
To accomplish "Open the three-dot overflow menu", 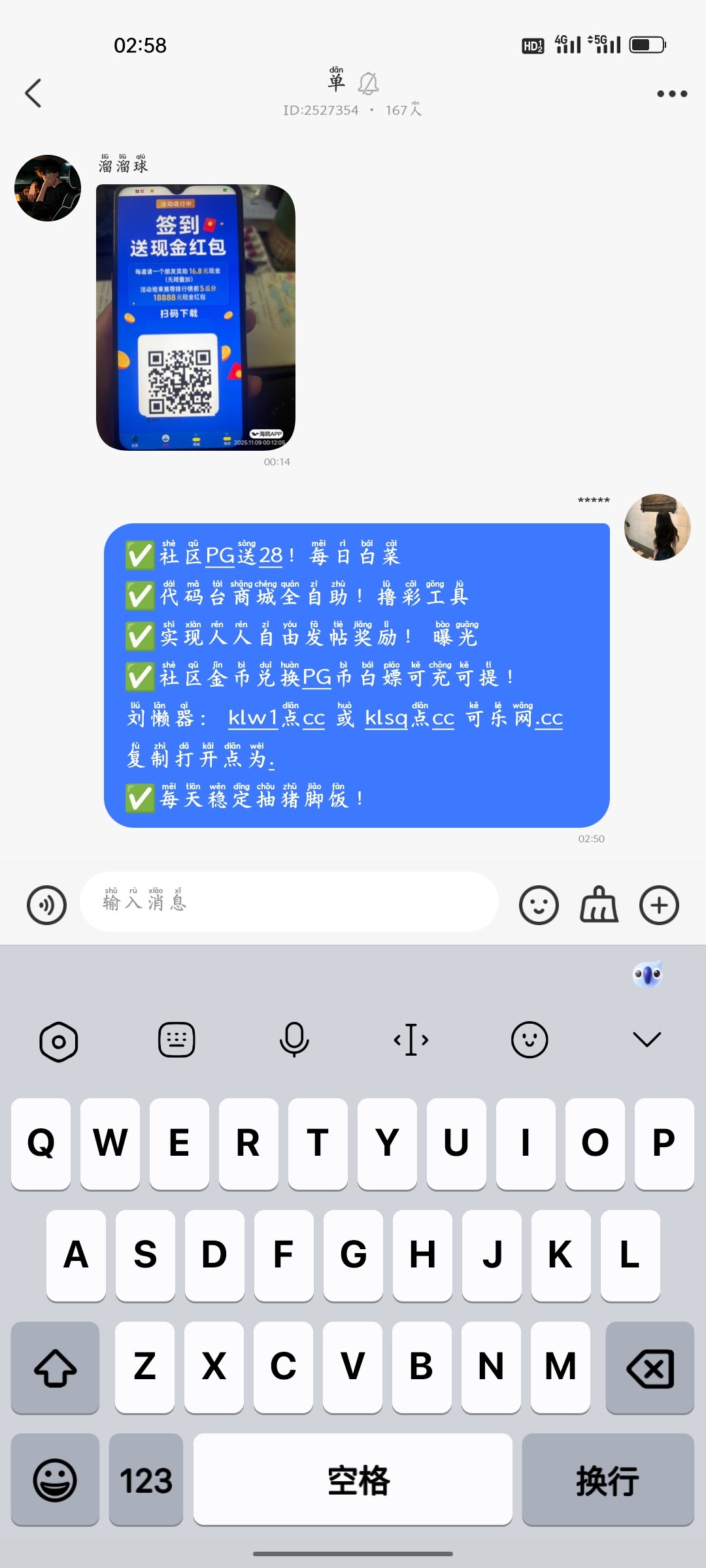I will pyautogui.click(x=671, y=93).
